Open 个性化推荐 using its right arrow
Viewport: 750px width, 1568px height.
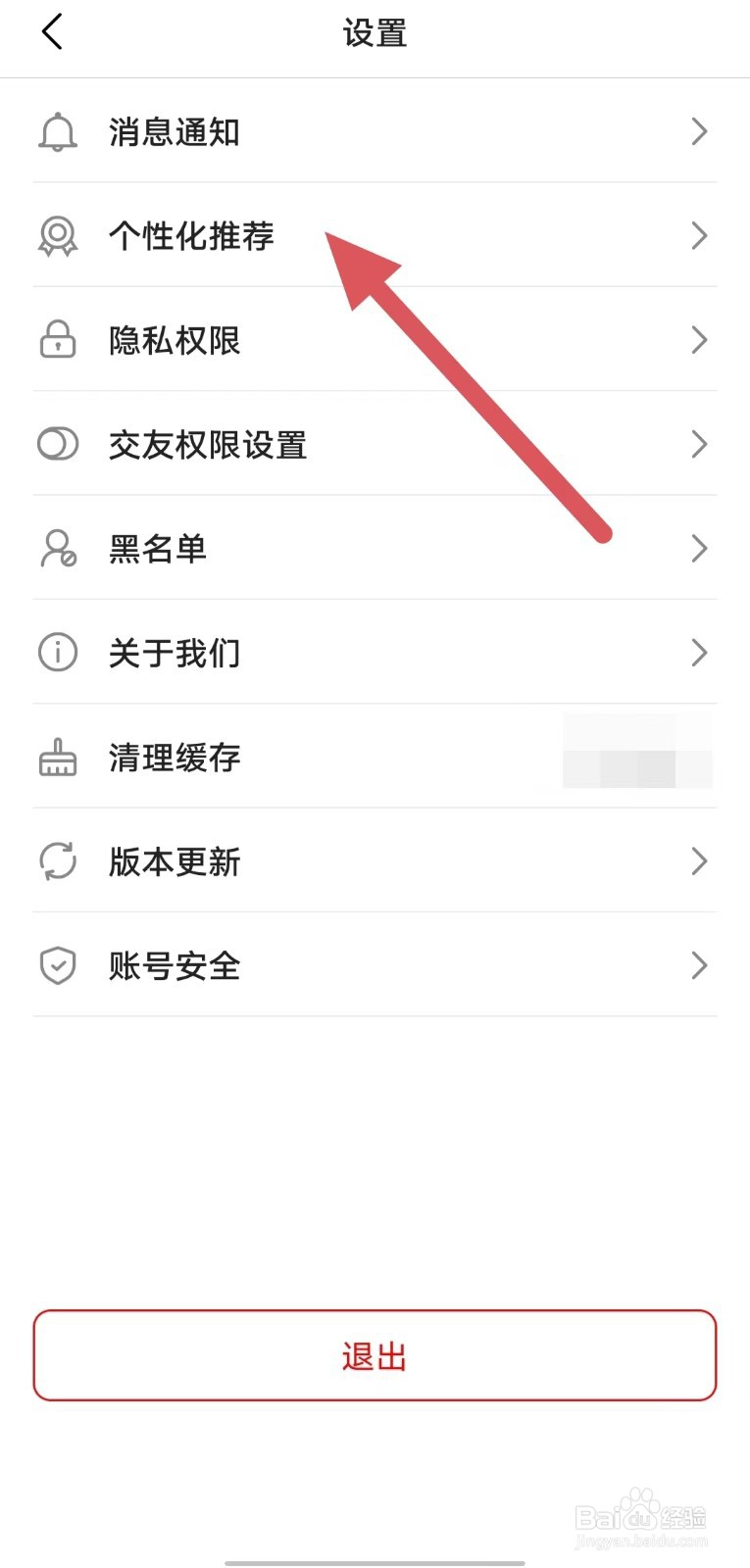(698, 235)
